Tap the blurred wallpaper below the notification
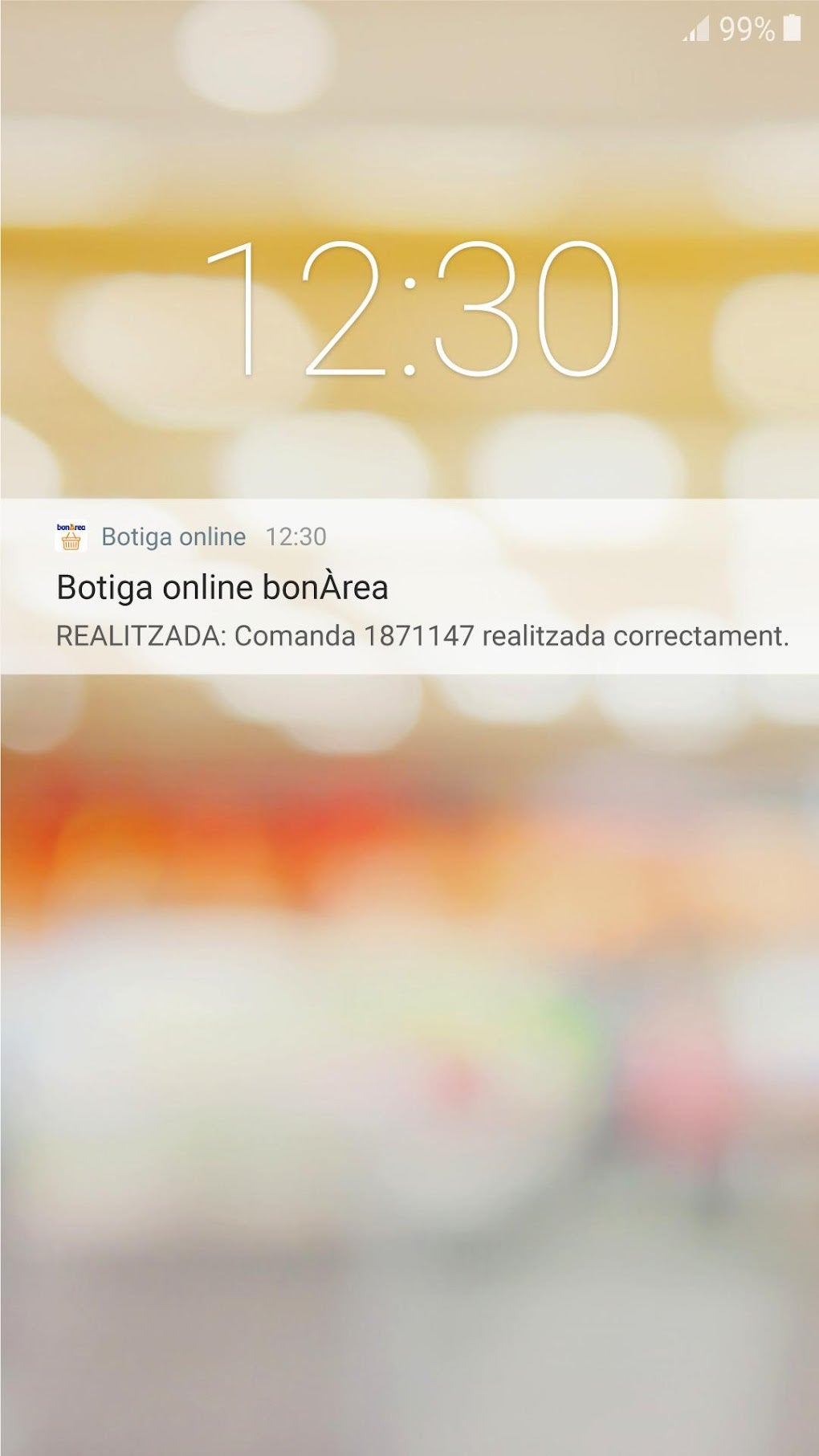 tap(409, 964)
